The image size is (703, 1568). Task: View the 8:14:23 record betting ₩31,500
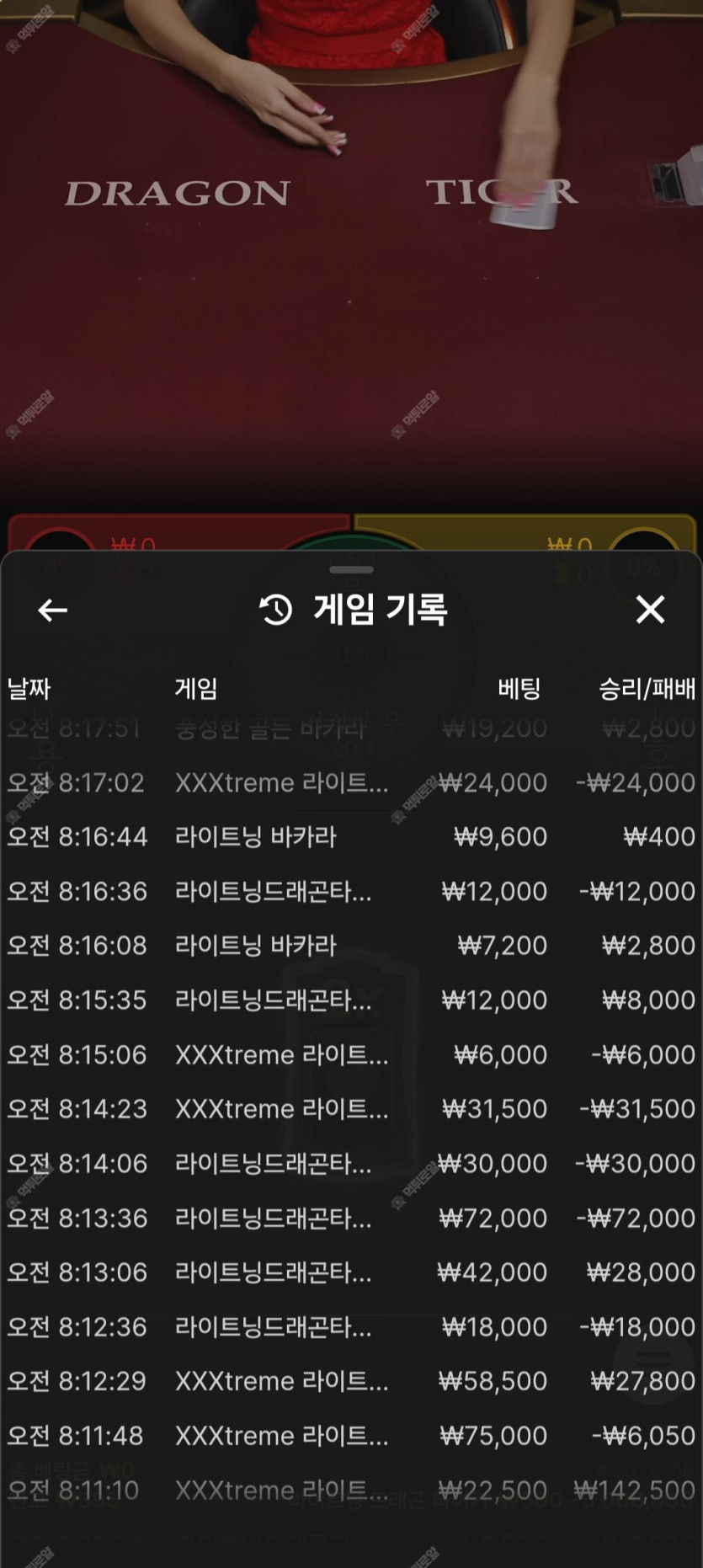point(351,1109)
